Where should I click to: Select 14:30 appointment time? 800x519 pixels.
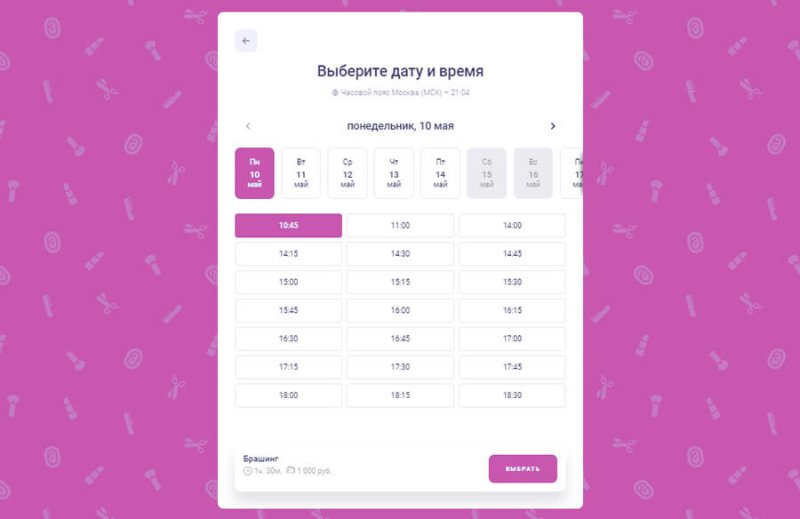tap(400, 254)
